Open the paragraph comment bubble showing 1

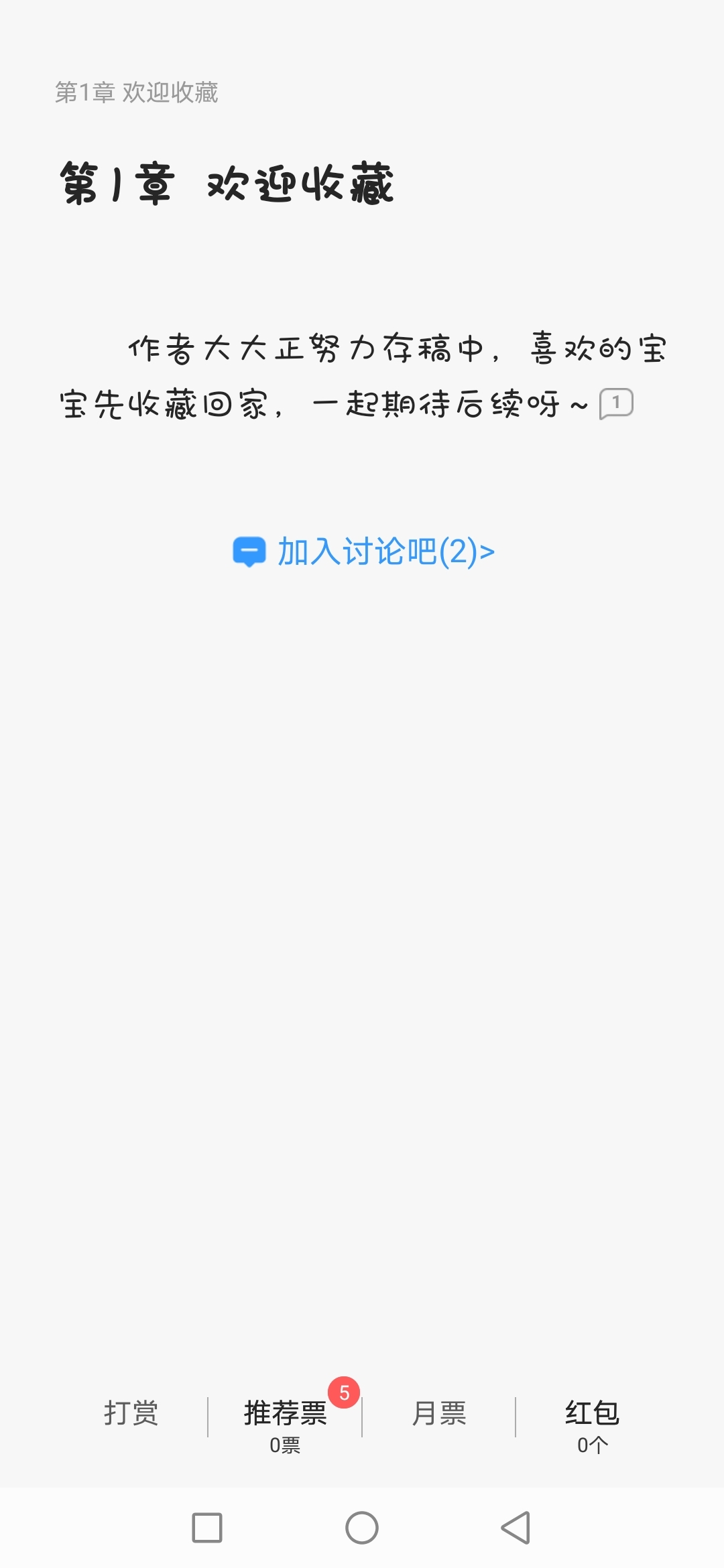click(x=616, y=403)
